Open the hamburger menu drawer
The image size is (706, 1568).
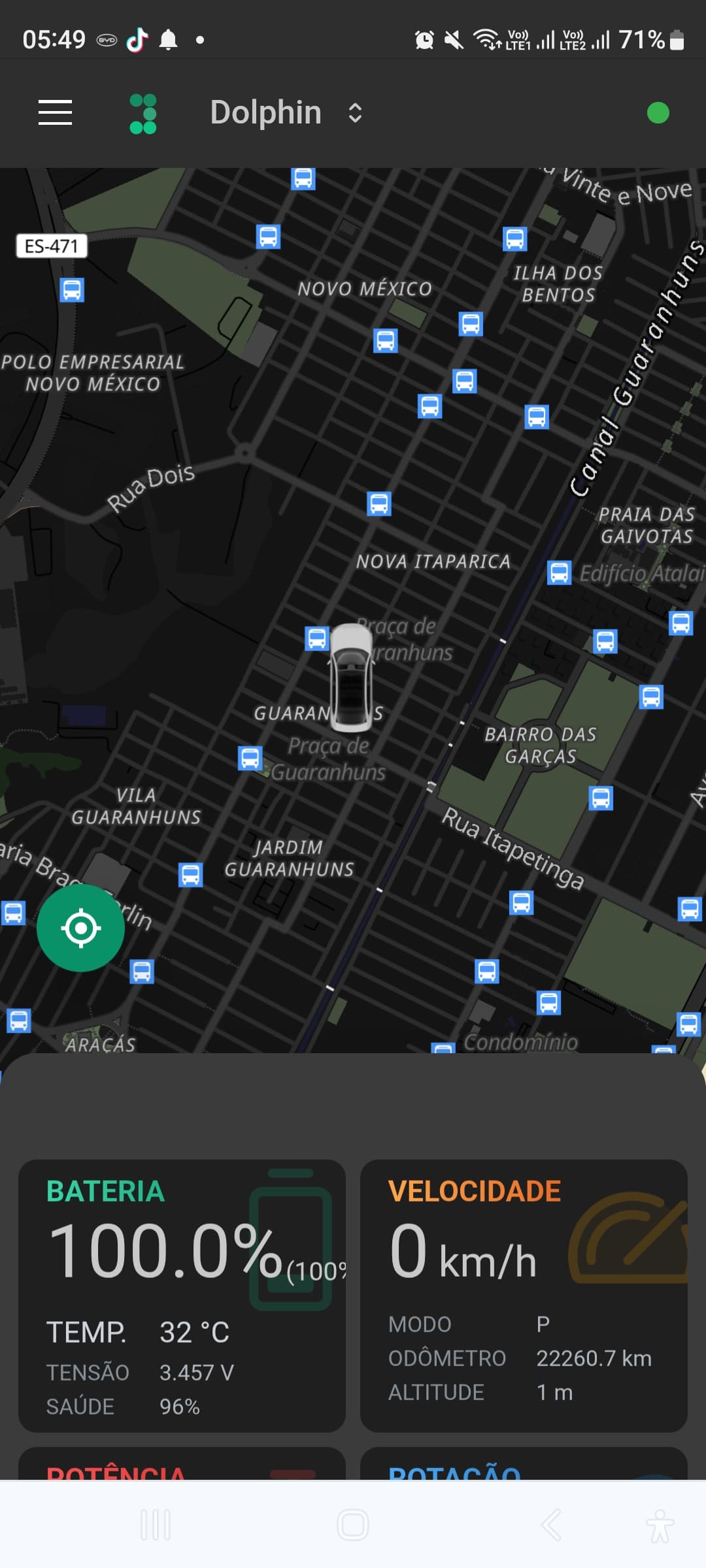pyautogui.click(x=56, y=112)
